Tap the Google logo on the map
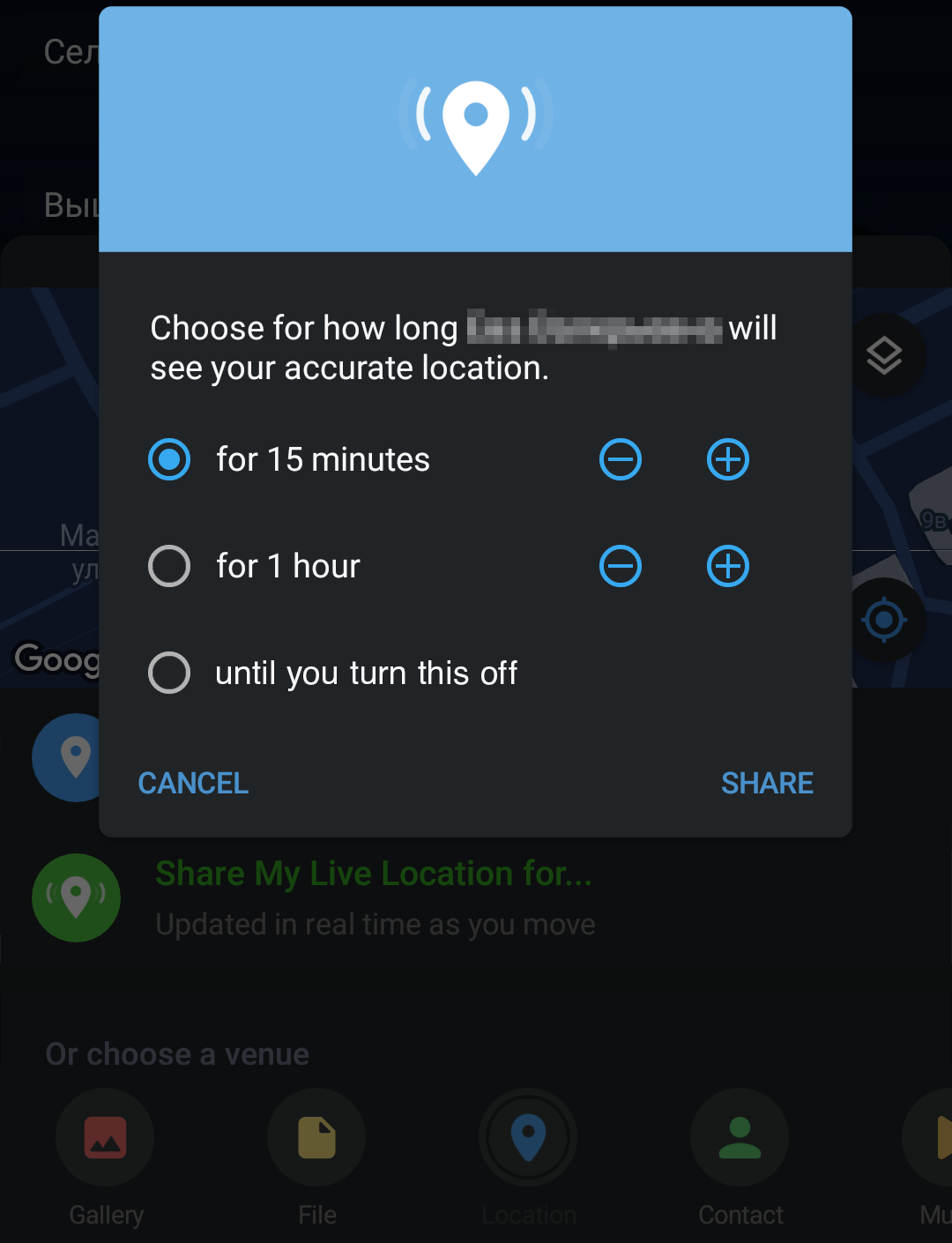Image resolution: width=952 pixels, height=1243 pixels. 55,659
